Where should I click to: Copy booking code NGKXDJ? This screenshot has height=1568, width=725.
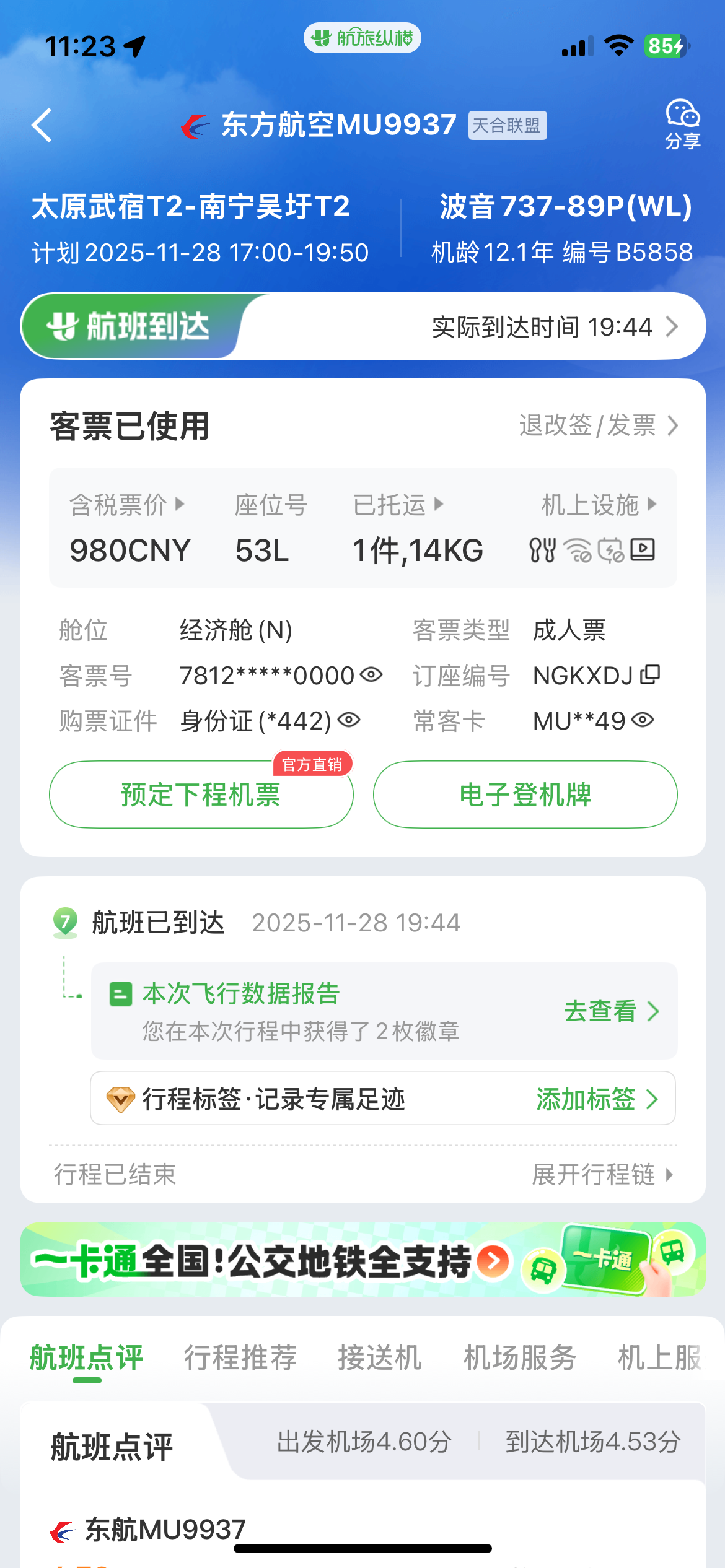pyautogui.click(x=650, y=674)
